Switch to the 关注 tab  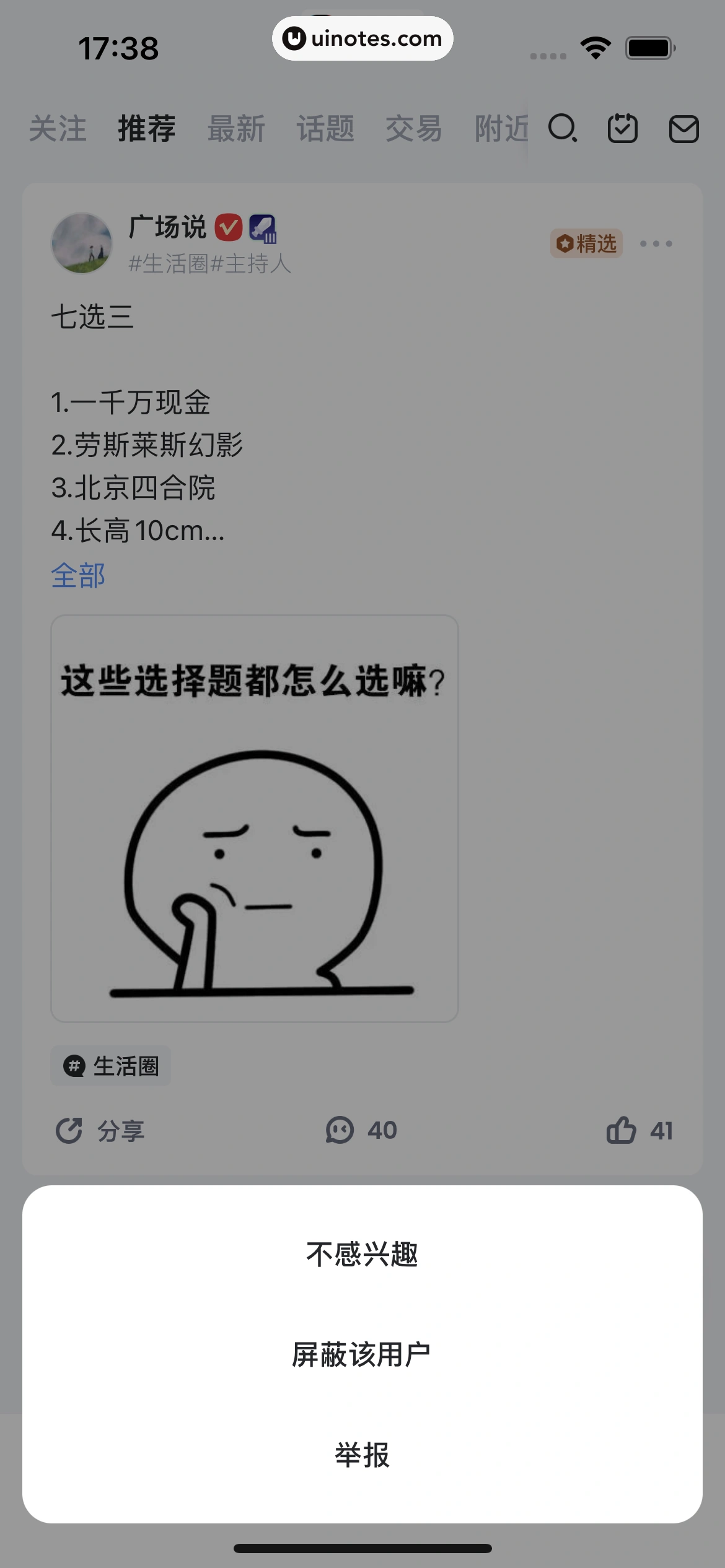click(x=58, y=129)
